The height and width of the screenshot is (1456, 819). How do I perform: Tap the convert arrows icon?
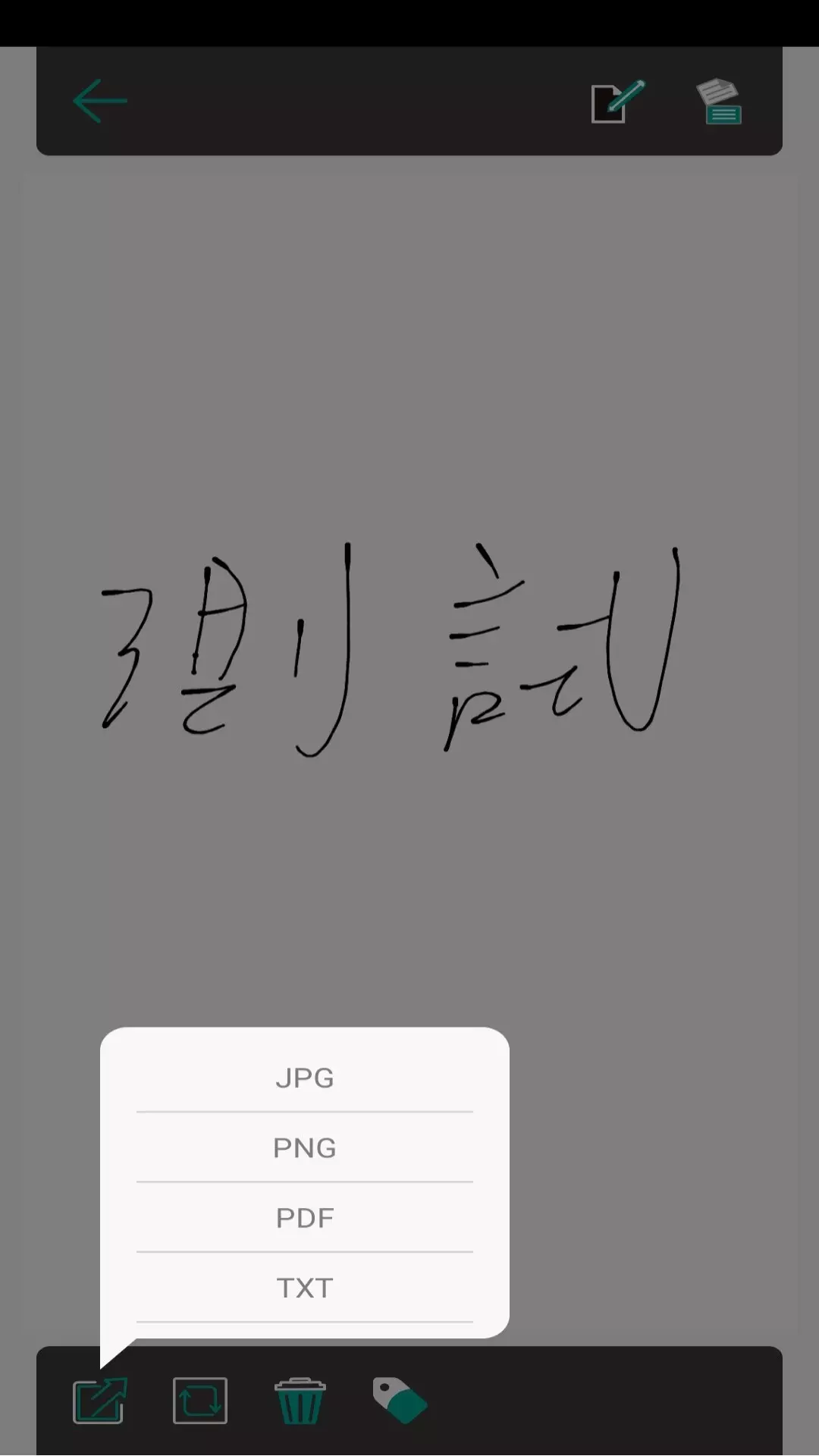pos(199,1401)
